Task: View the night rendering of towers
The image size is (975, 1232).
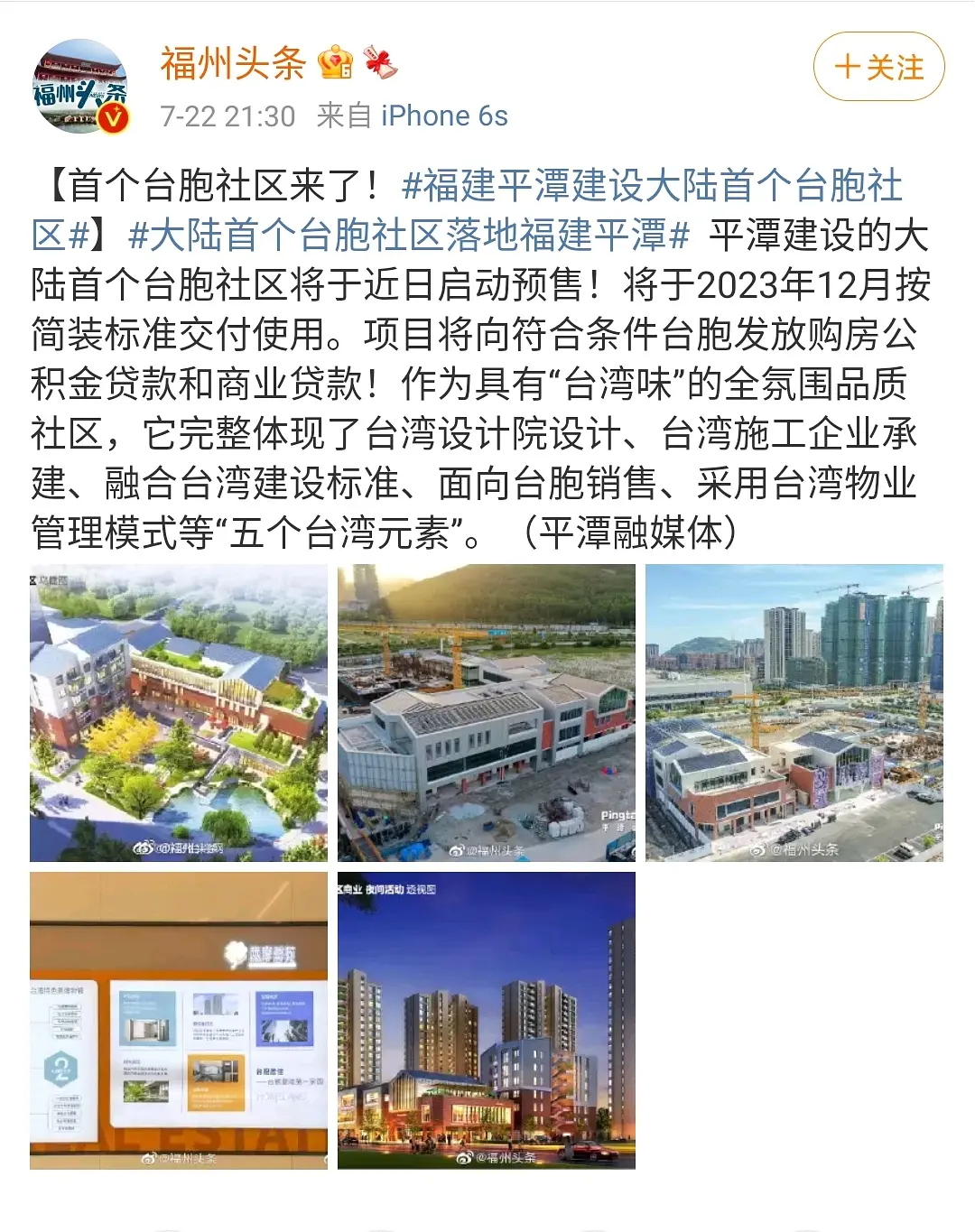Action: pyautogui.click(x=486, y=1020)
